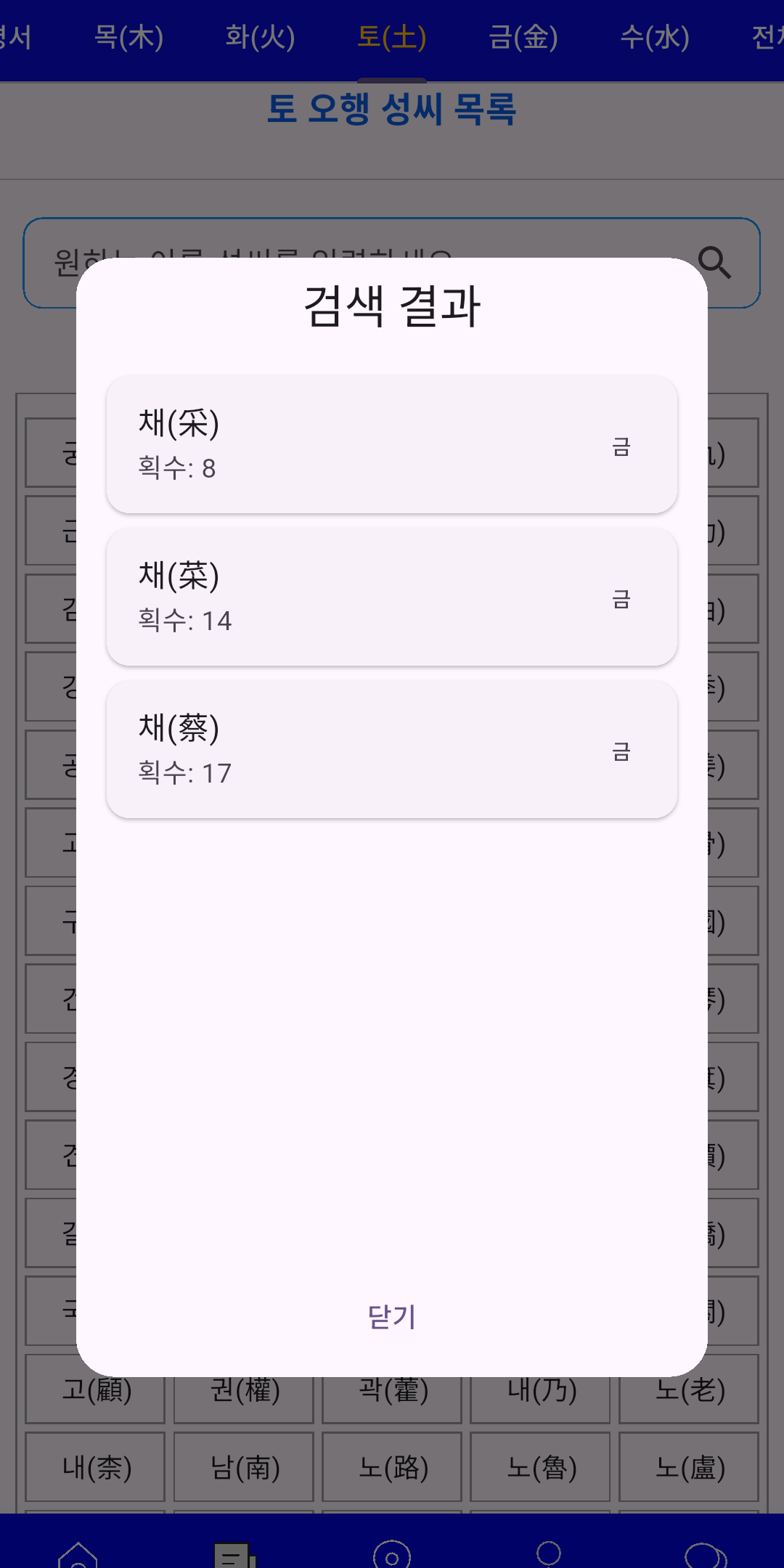Switch to the 화(火) tab

pyautogui.click(x=258, y=36)
